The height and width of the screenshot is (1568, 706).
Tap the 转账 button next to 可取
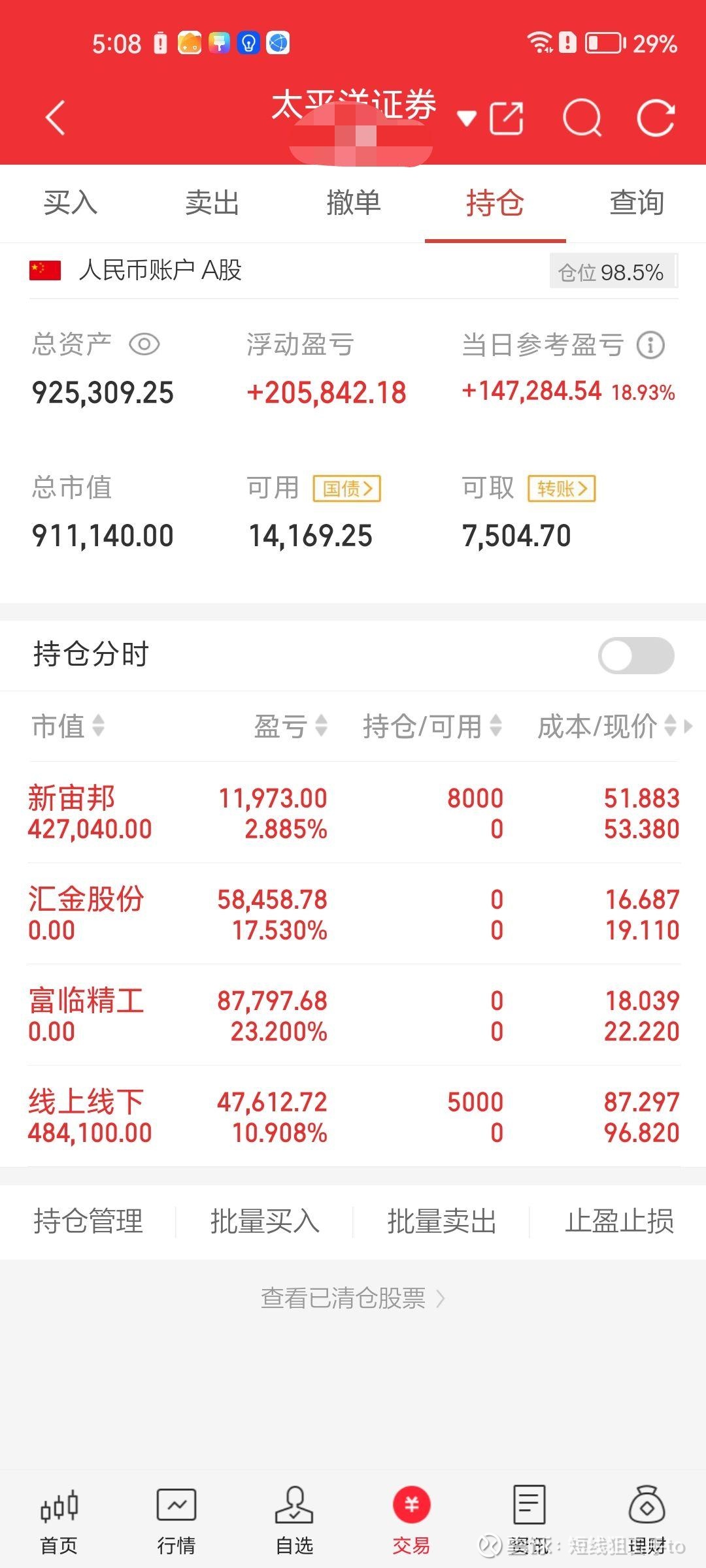click(x=562, y=488)
